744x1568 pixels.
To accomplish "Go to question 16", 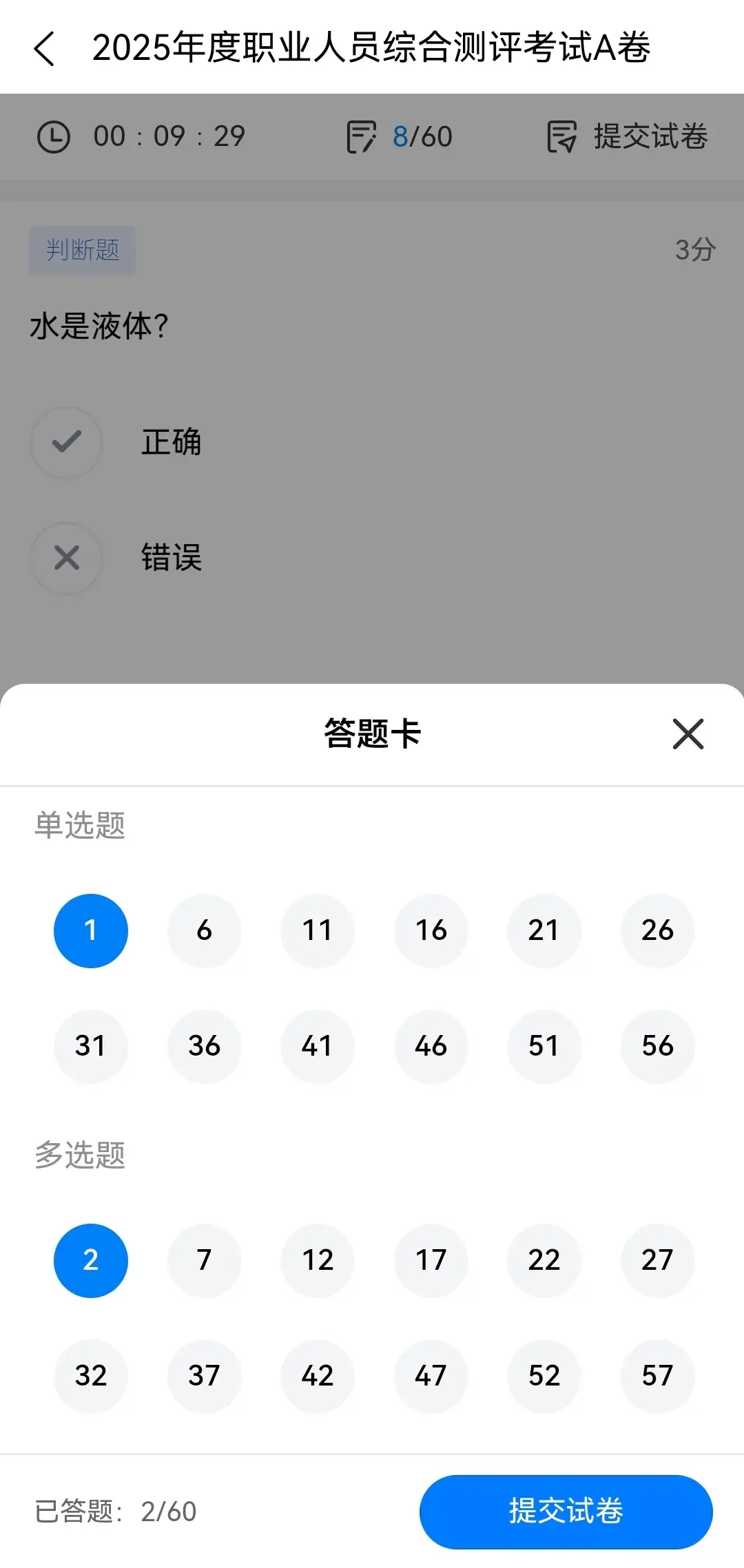I will 431,930.
